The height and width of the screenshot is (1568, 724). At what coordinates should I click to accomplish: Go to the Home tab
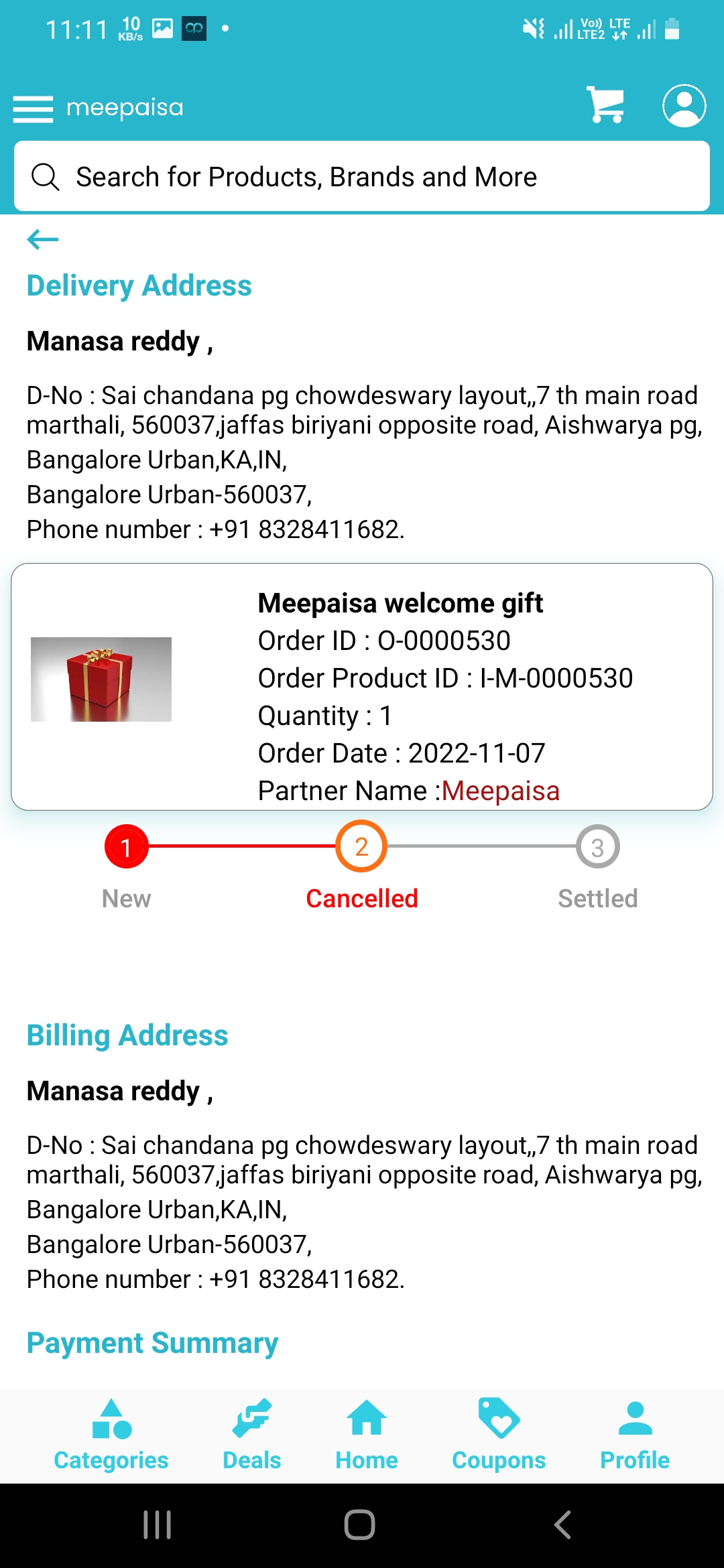click(x=367, y=1435)
